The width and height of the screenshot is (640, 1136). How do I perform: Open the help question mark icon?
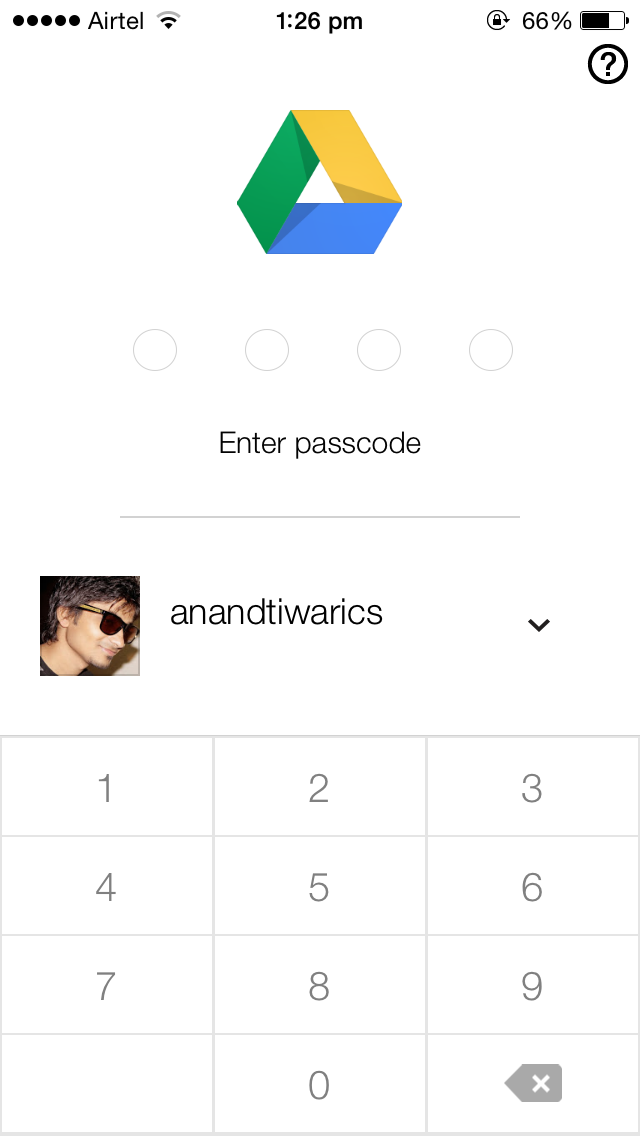pyautogui.click(x=607, y=66)
